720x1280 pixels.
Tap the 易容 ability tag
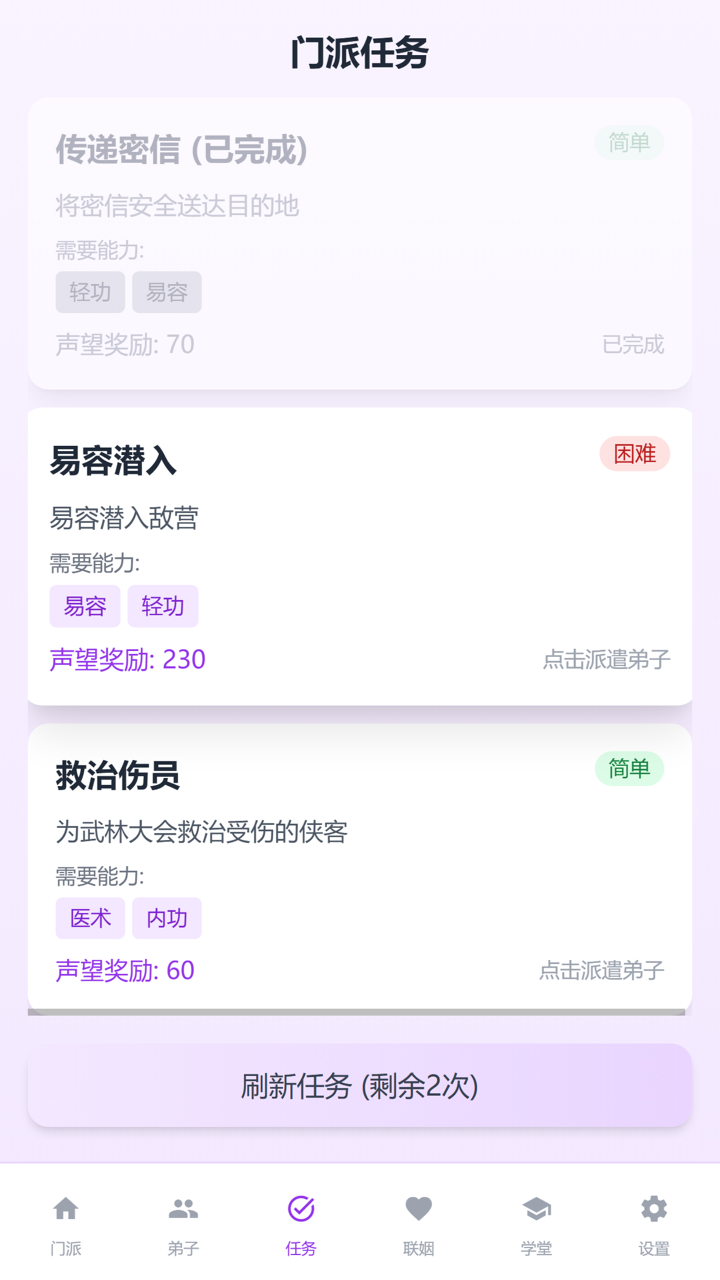coord(84,606)
